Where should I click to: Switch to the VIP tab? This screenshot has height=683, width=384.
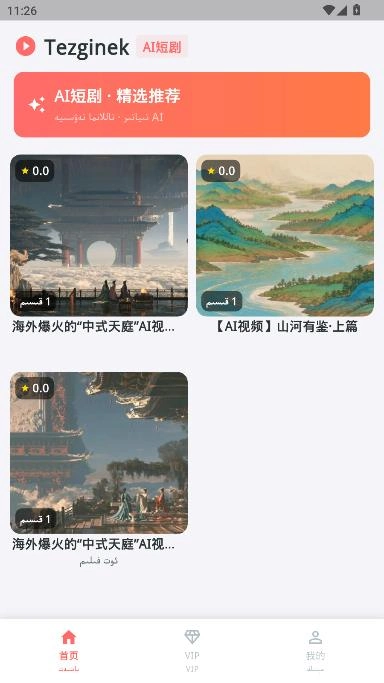[192, 650]
